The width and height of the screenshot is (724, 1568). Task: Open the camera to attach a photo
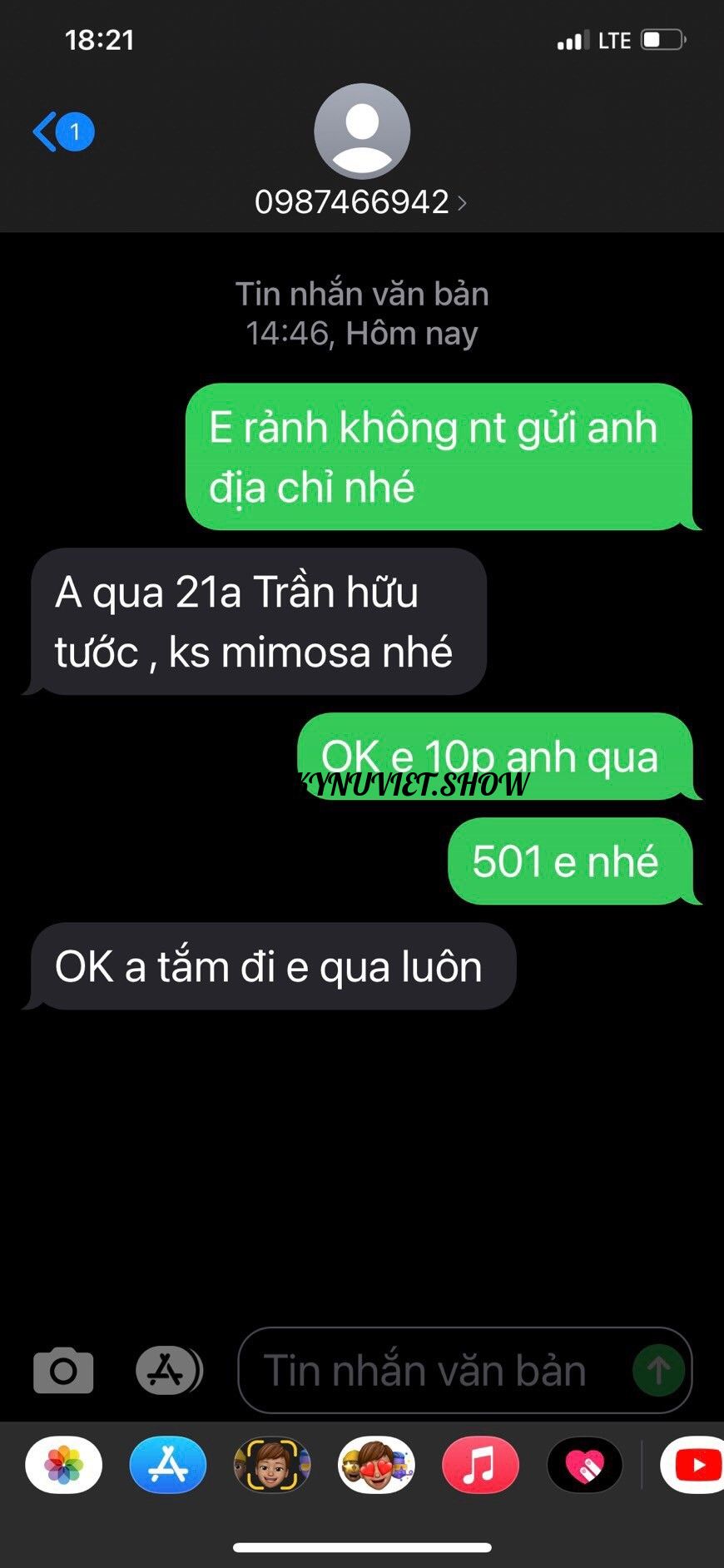(x=63, y=1370)
